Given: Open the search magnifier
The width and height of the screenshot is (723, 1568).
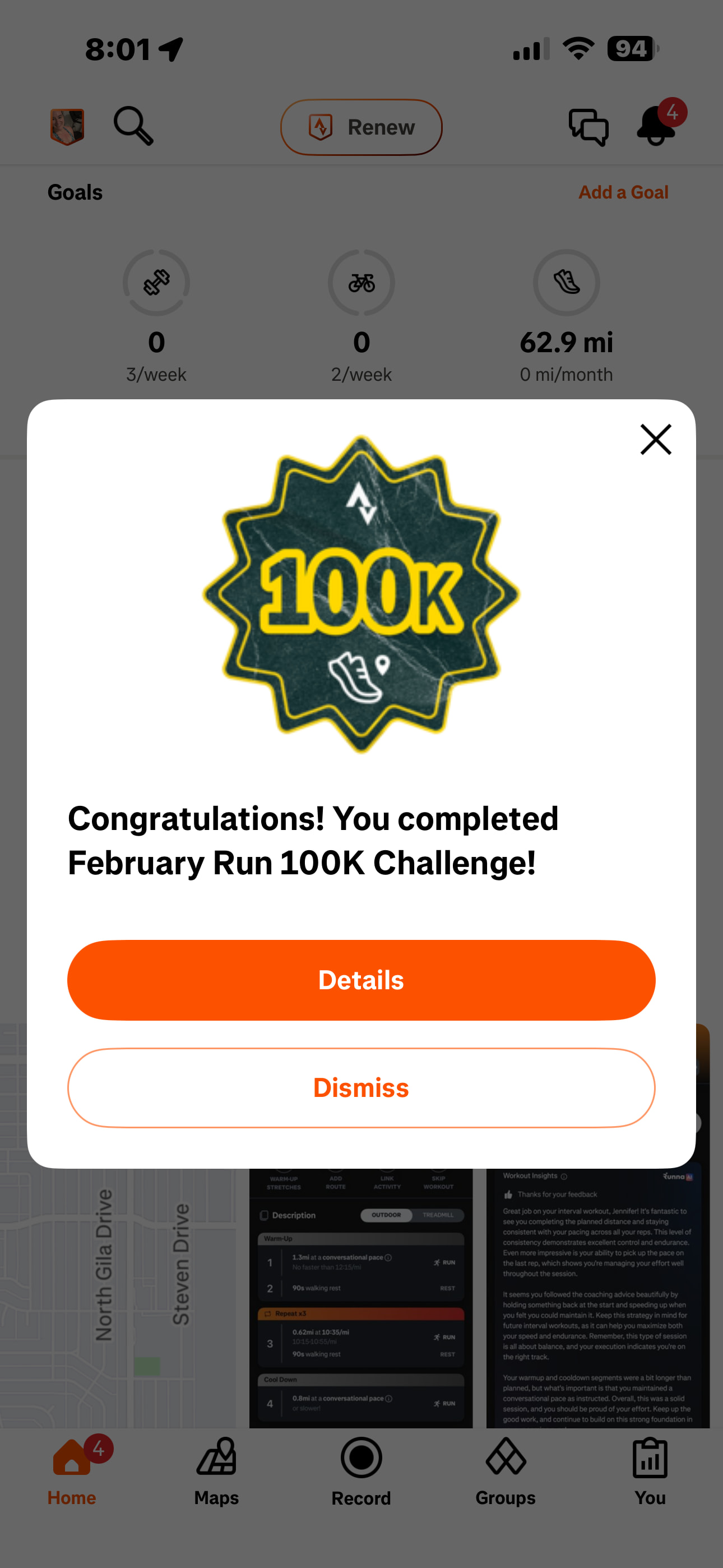Looking at the screenshot, I should click(133, 126).
